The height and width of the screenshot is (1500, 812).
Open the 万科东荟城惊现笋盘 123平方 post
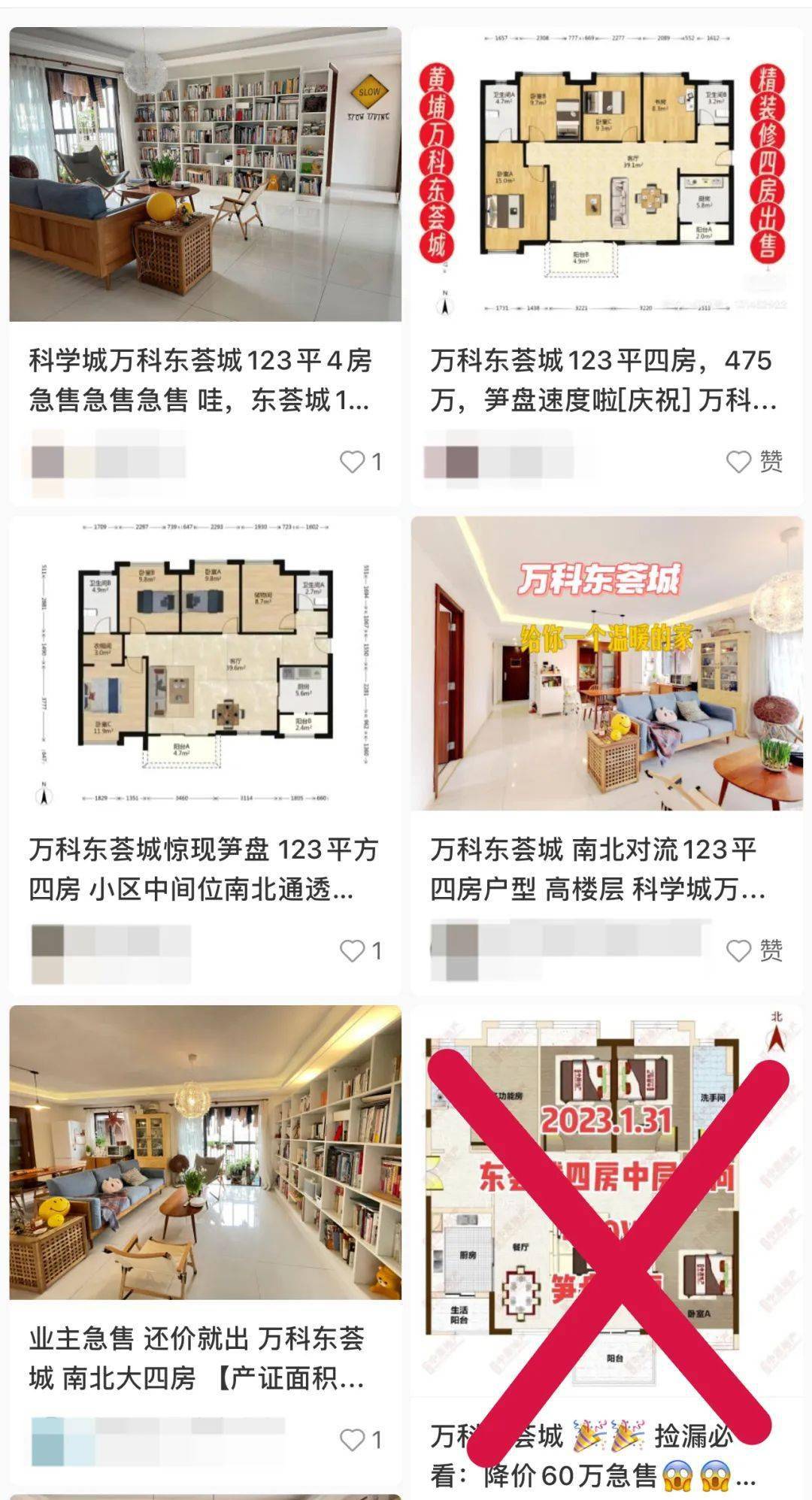(205, 663)
